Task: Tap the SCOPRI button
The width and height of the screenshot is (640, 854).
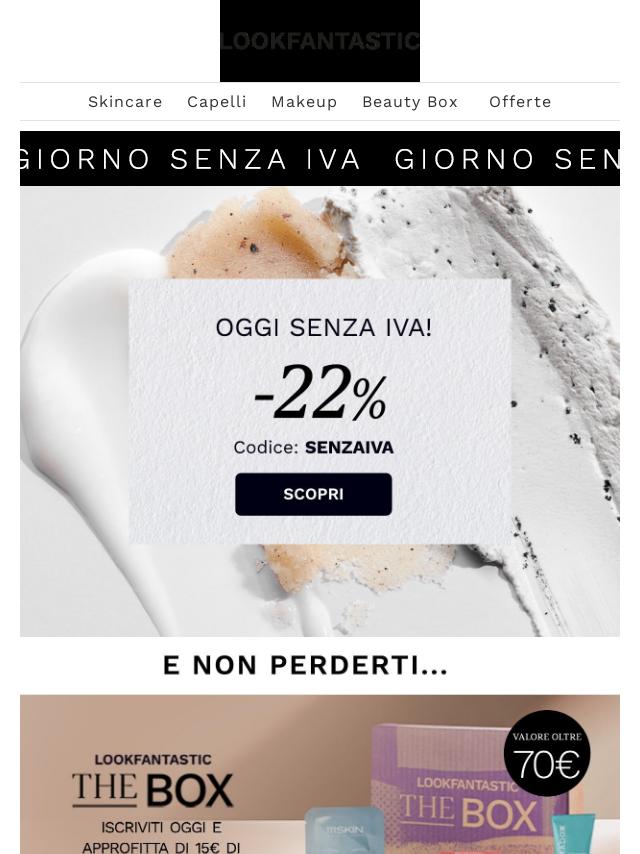Action: [313, 494]
